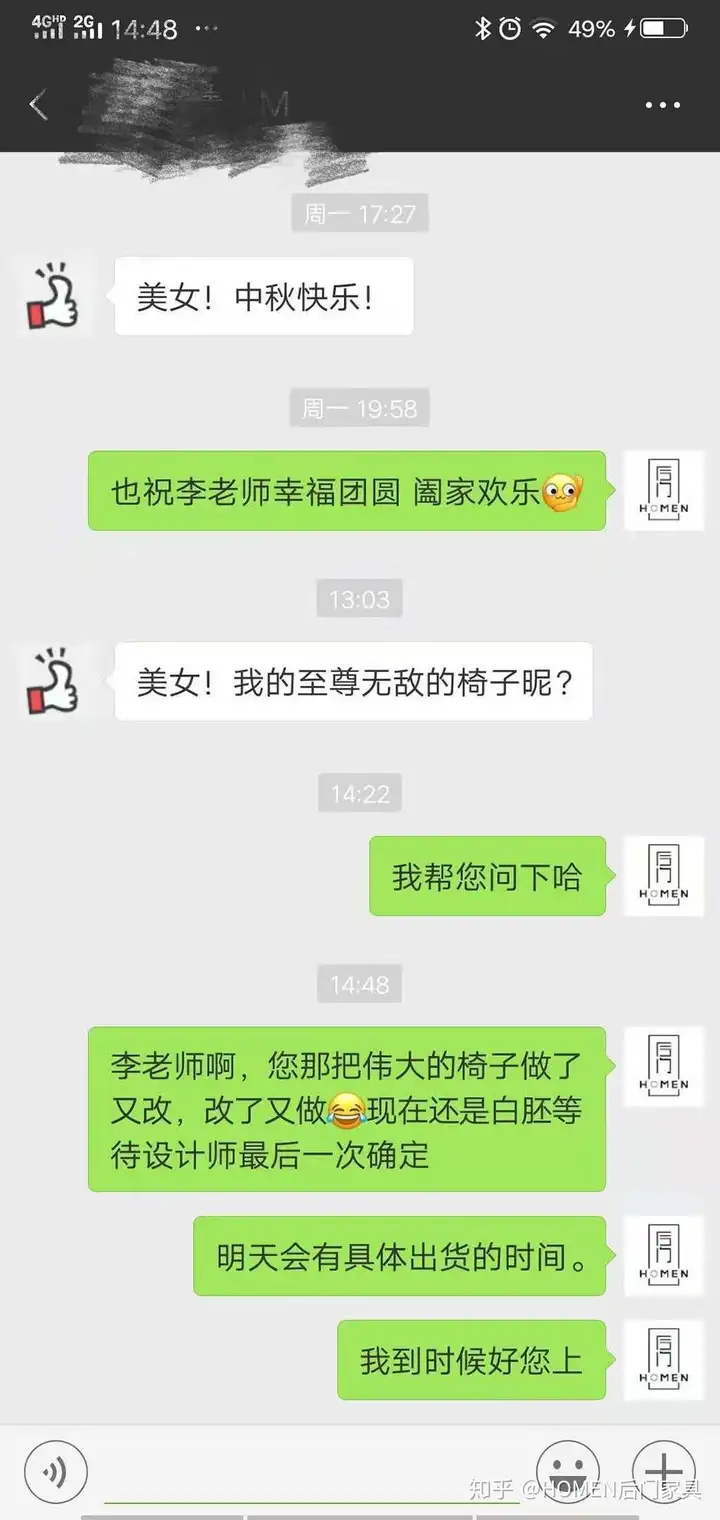The image size is (720, 1520).
Task: Tap the message text field
Action: tap(310, 1472)
